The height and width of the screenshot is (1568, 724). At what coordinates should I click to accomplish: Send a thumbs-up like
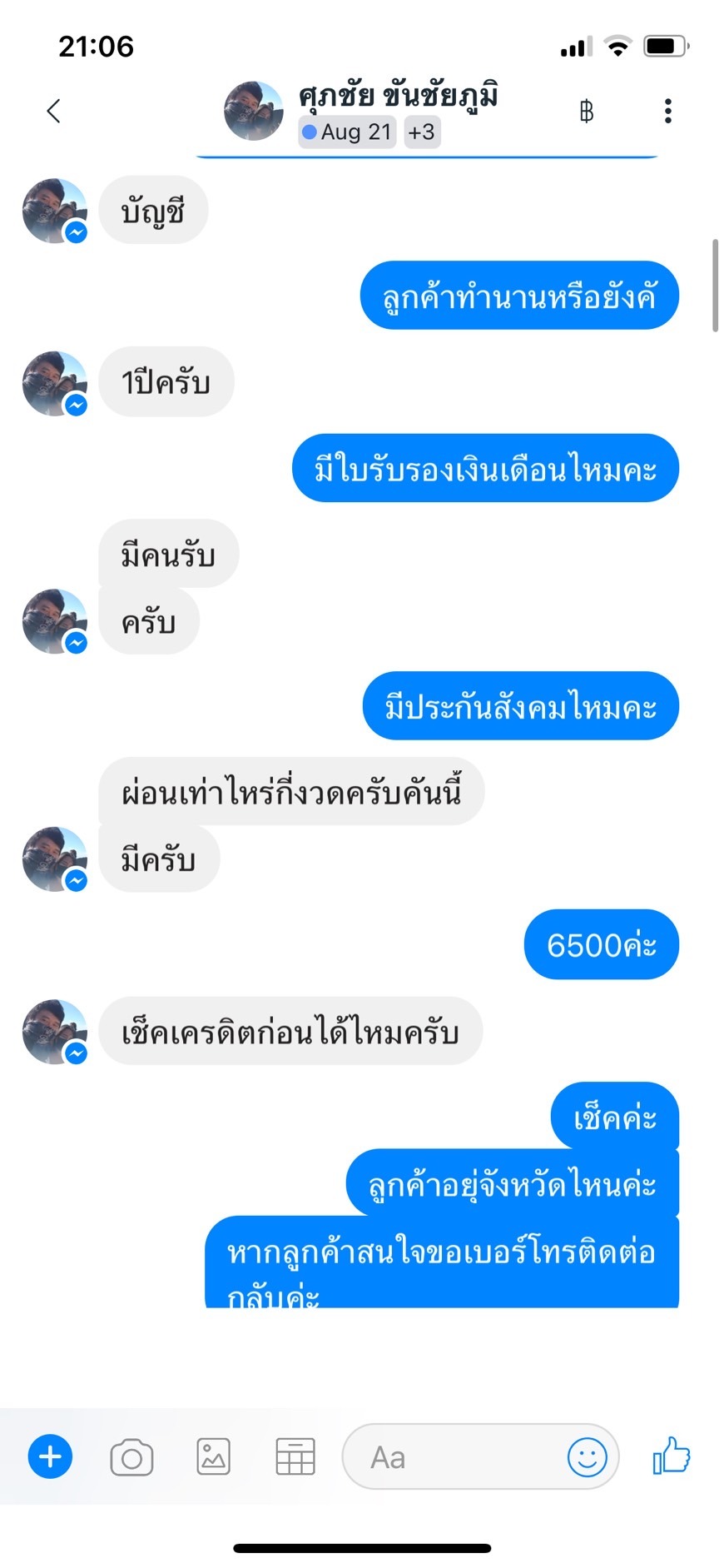(672, 1456)
